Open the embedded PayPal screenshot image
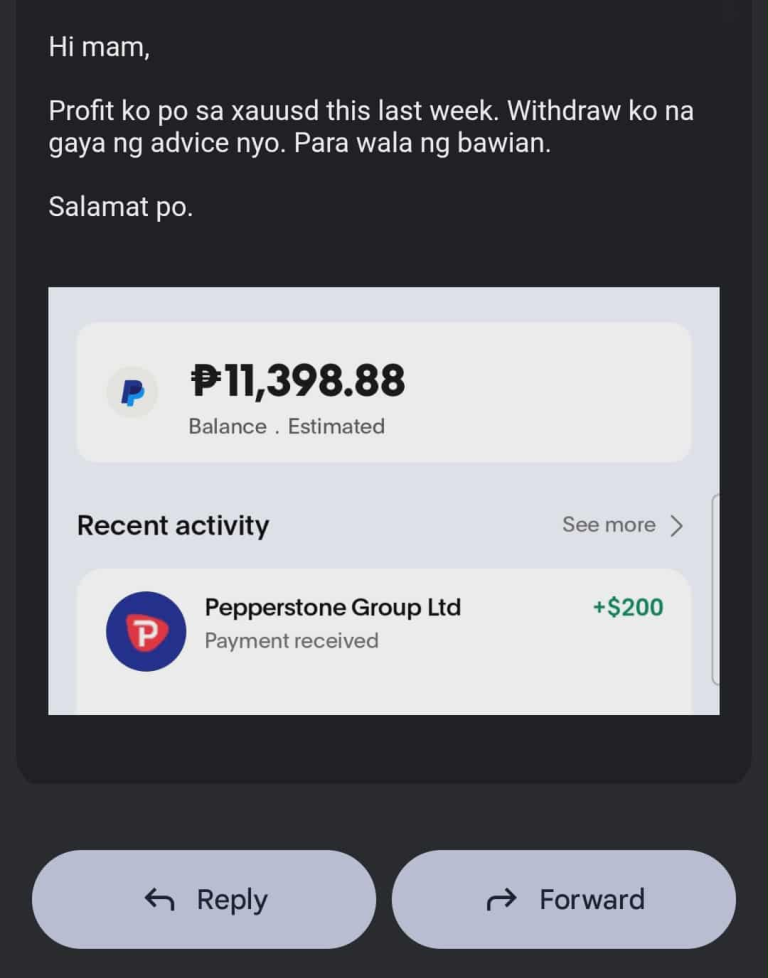The width and height of the screenshot is (768, 978). tap(383, 500)
